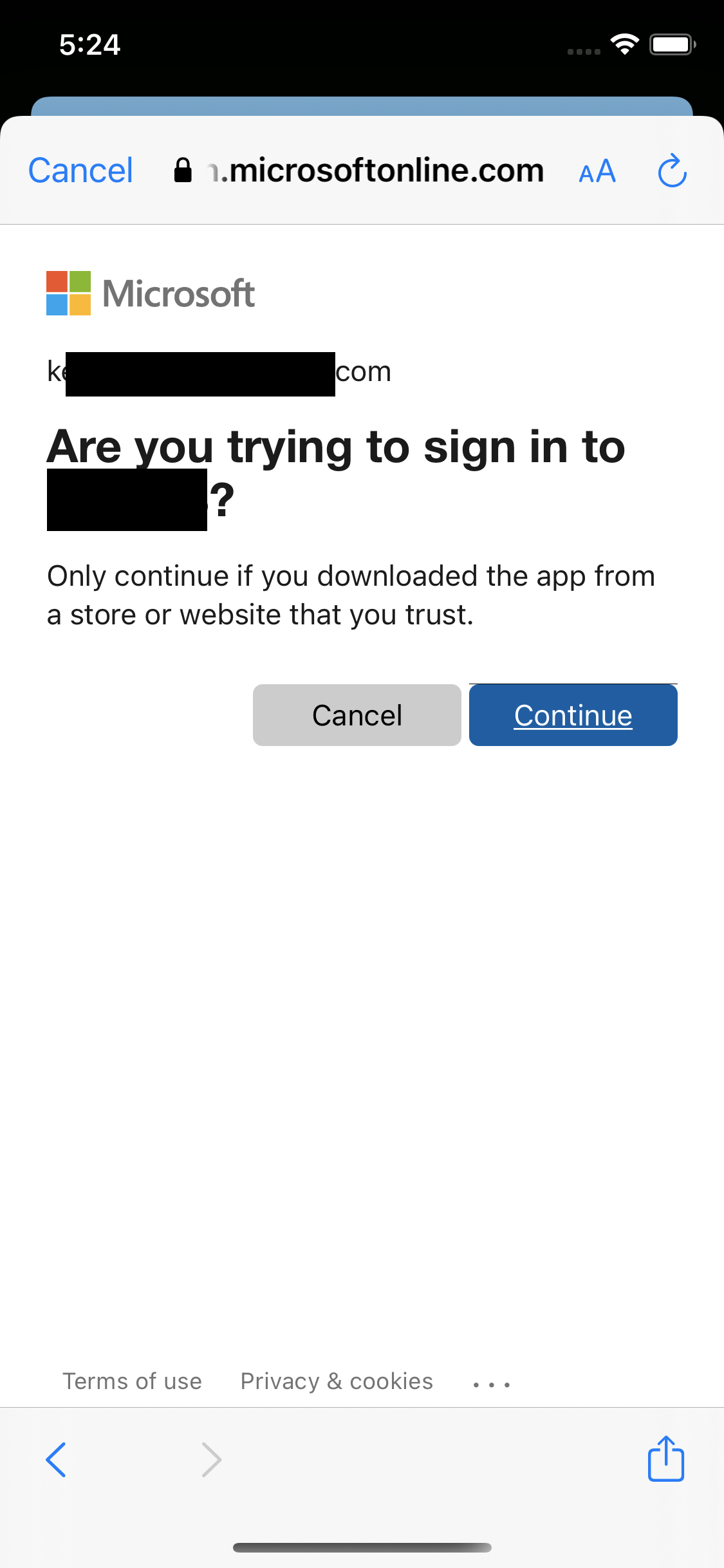
Task: Tap the battery status indicator
Action: point(672,43)
